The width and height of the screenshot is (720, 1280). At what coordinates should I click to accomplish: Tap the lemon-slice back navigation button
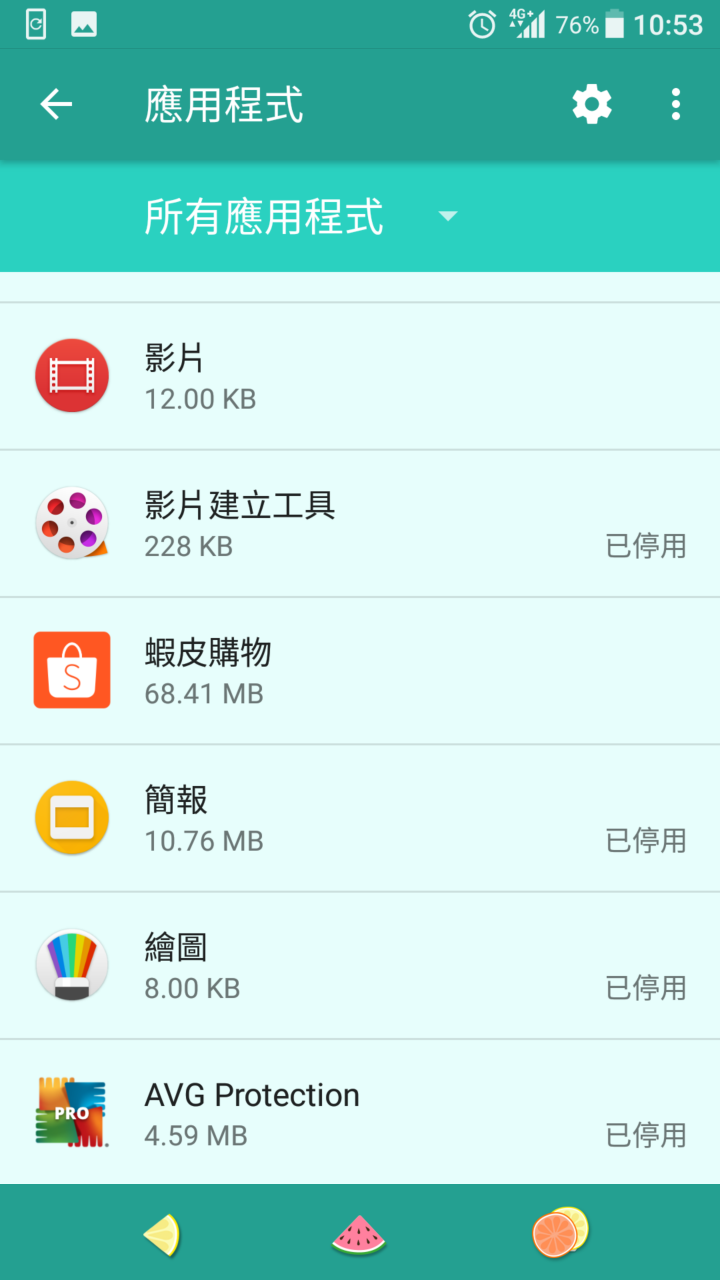click(x=161, y=1234)
